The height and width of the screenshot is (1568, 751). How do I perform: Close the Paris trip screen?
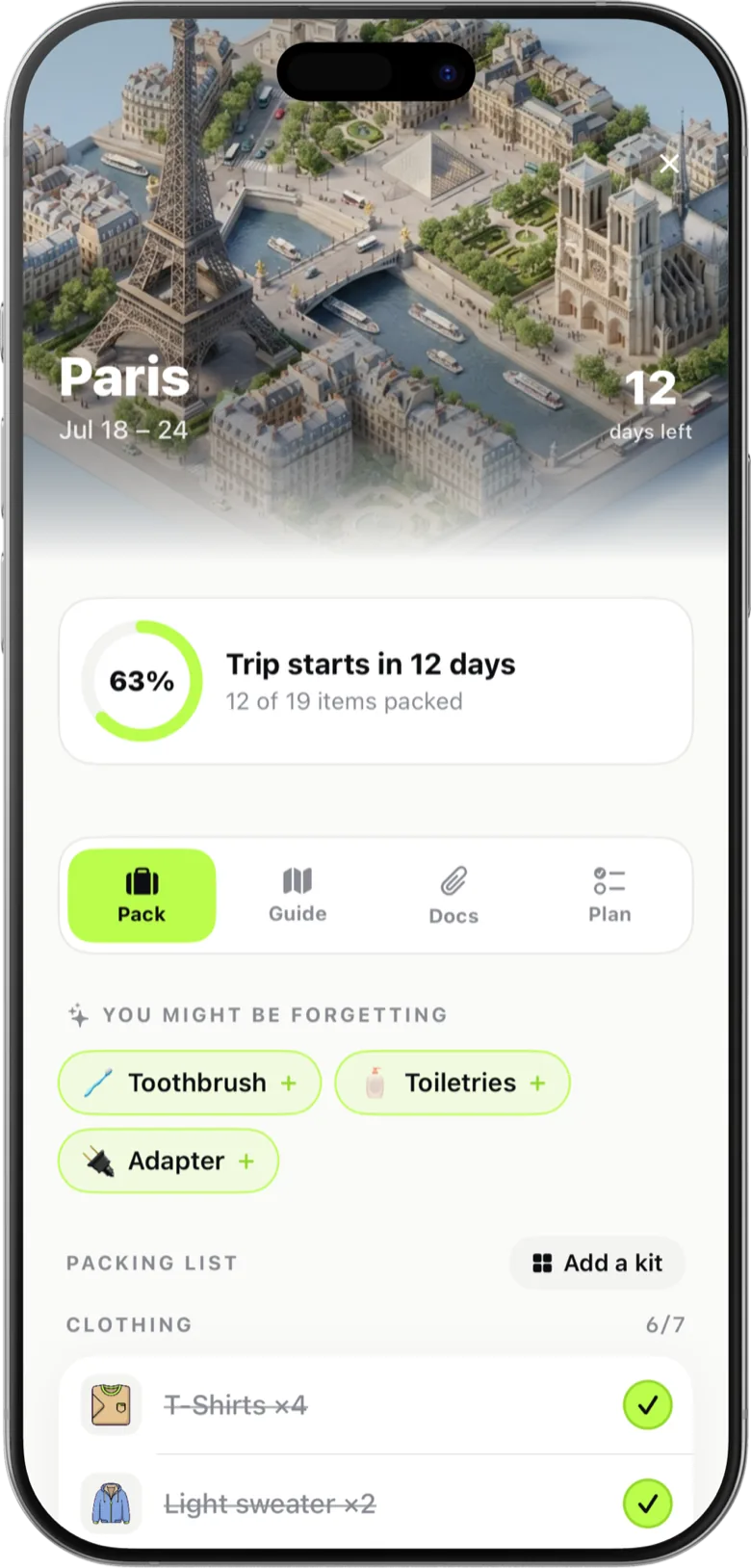click(x=669, y=164)
